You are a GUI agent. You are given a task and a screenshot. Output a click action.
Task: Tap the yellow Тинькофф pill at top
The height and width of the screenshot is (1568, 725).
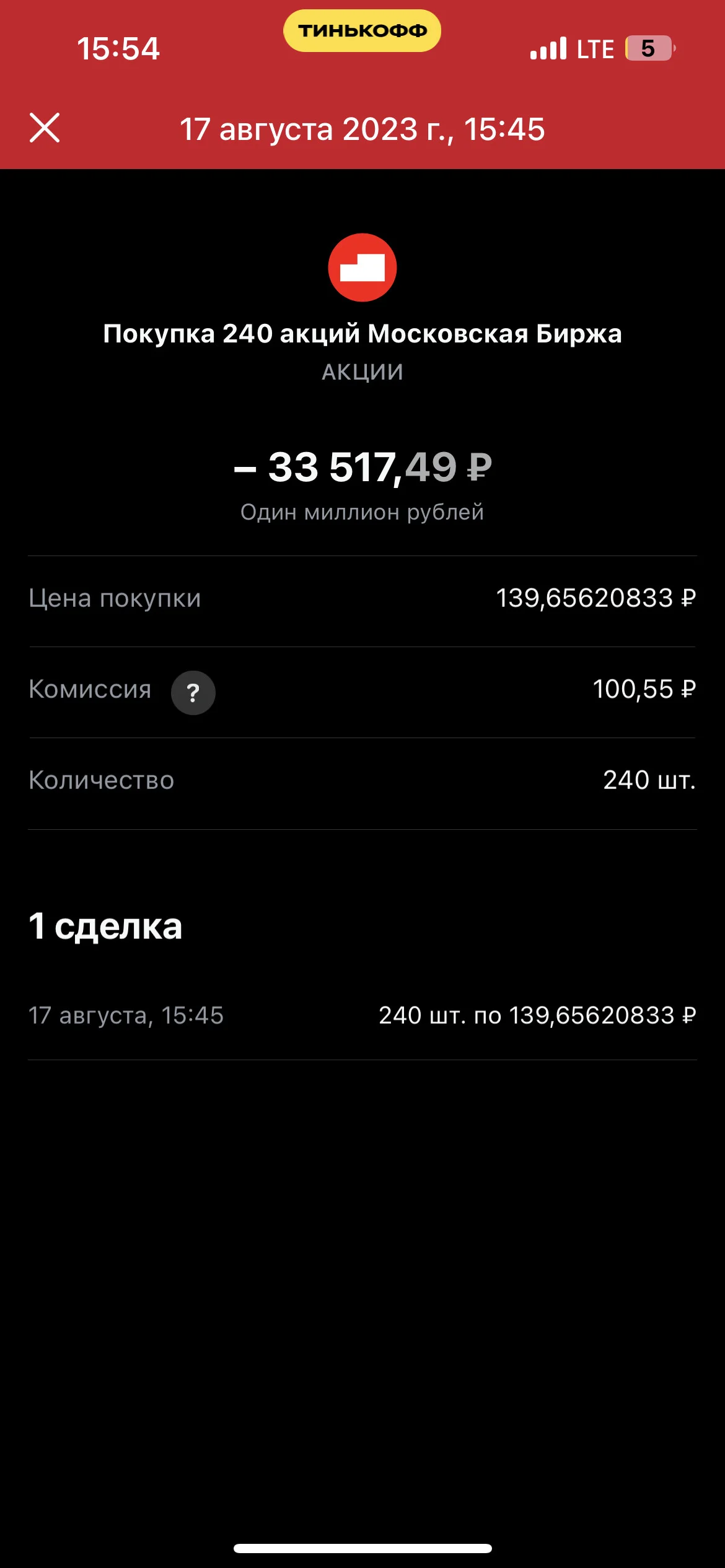(x=362, y=31)
